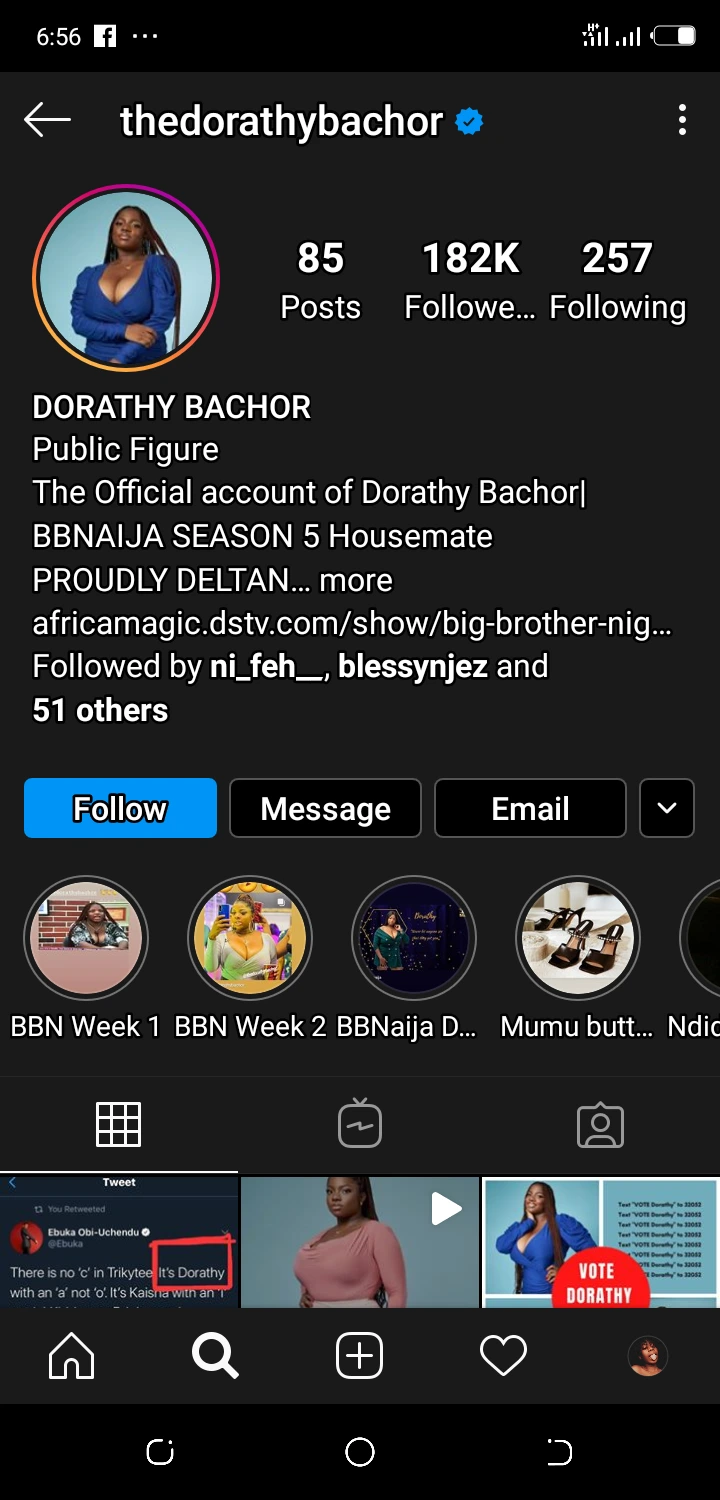
Task: Open the activity heart tab
Action: (503, 1356)
